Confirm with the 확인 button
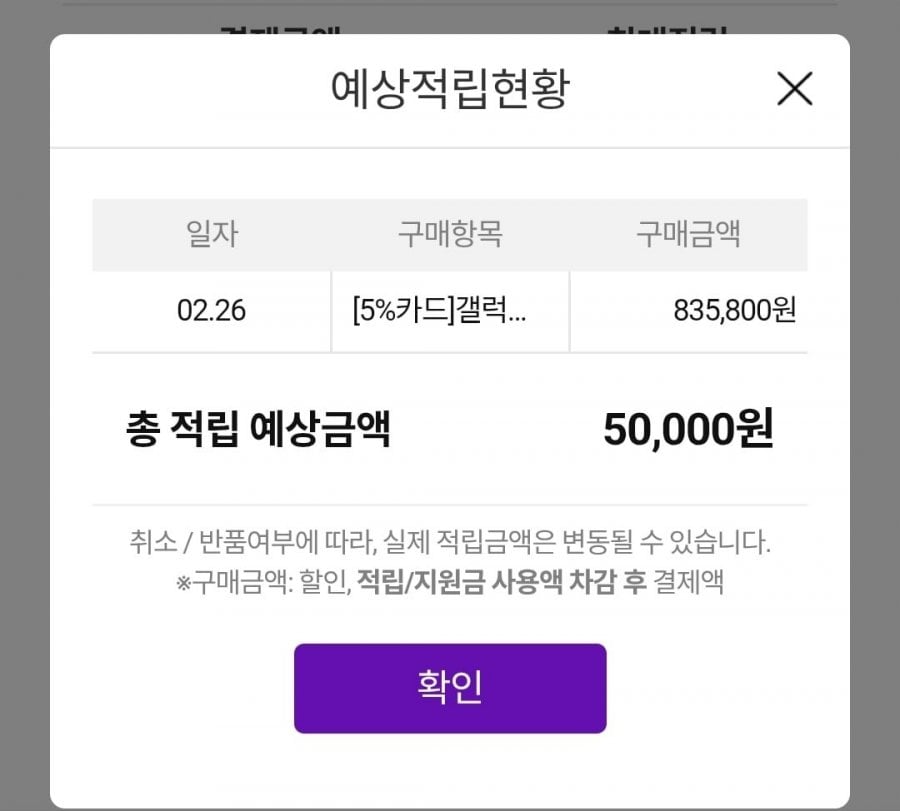The width and height of the screenshot is (900, 811). 450,688
